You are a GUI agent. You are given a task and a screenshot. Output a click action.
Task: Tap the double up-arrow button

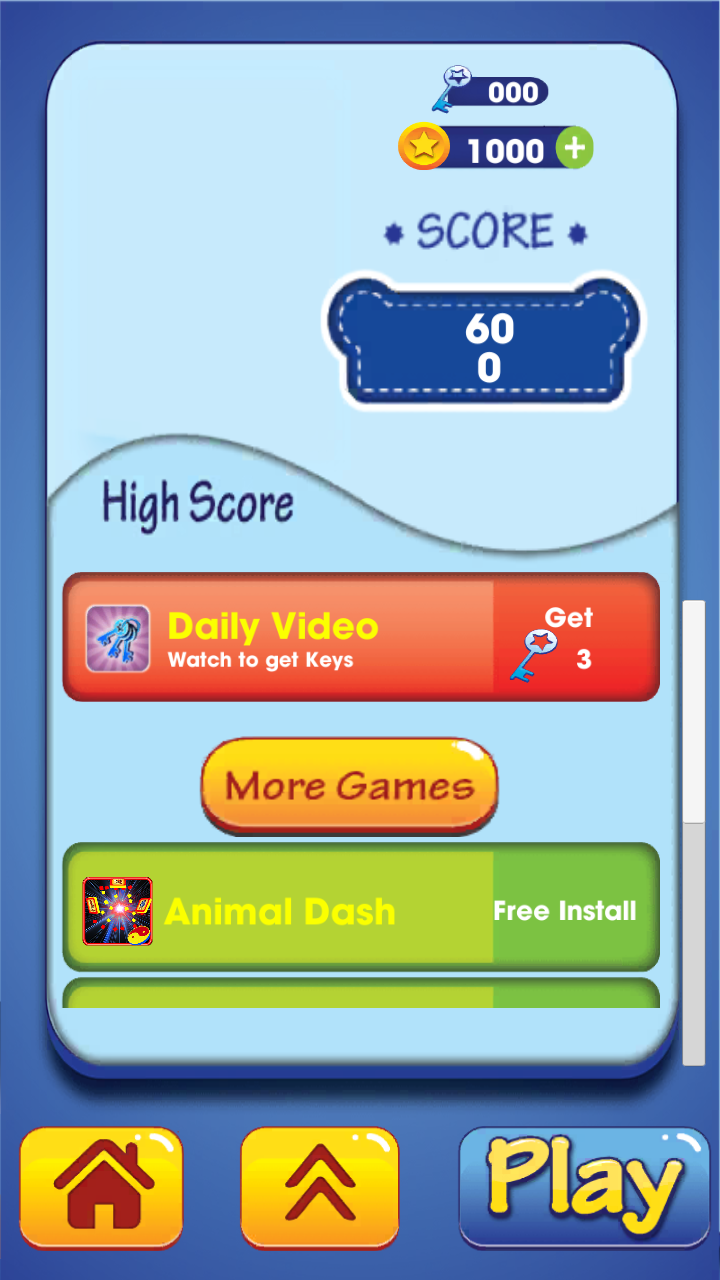[320, 1188]
